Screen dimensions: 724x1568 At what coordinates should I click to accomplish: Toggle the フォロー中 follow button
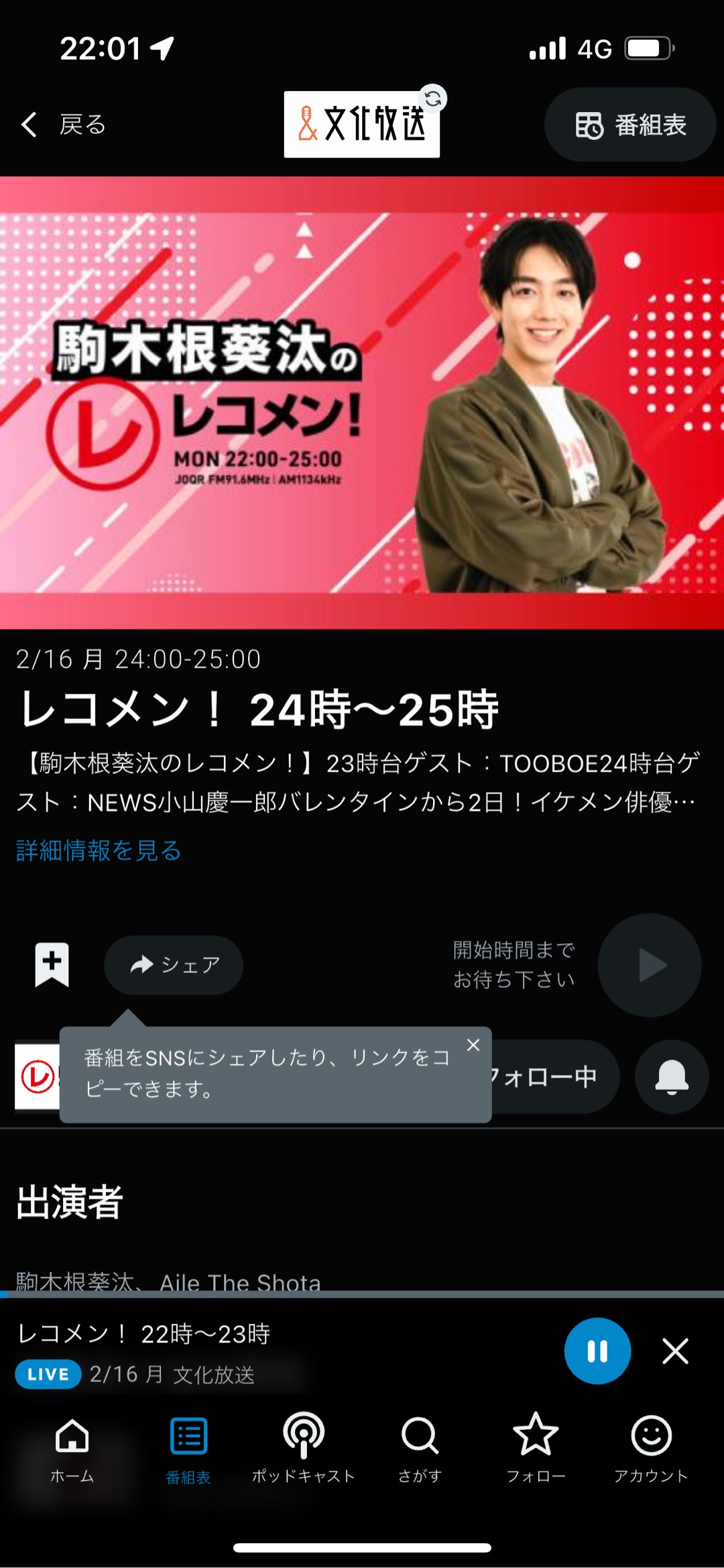[553, 1077]
